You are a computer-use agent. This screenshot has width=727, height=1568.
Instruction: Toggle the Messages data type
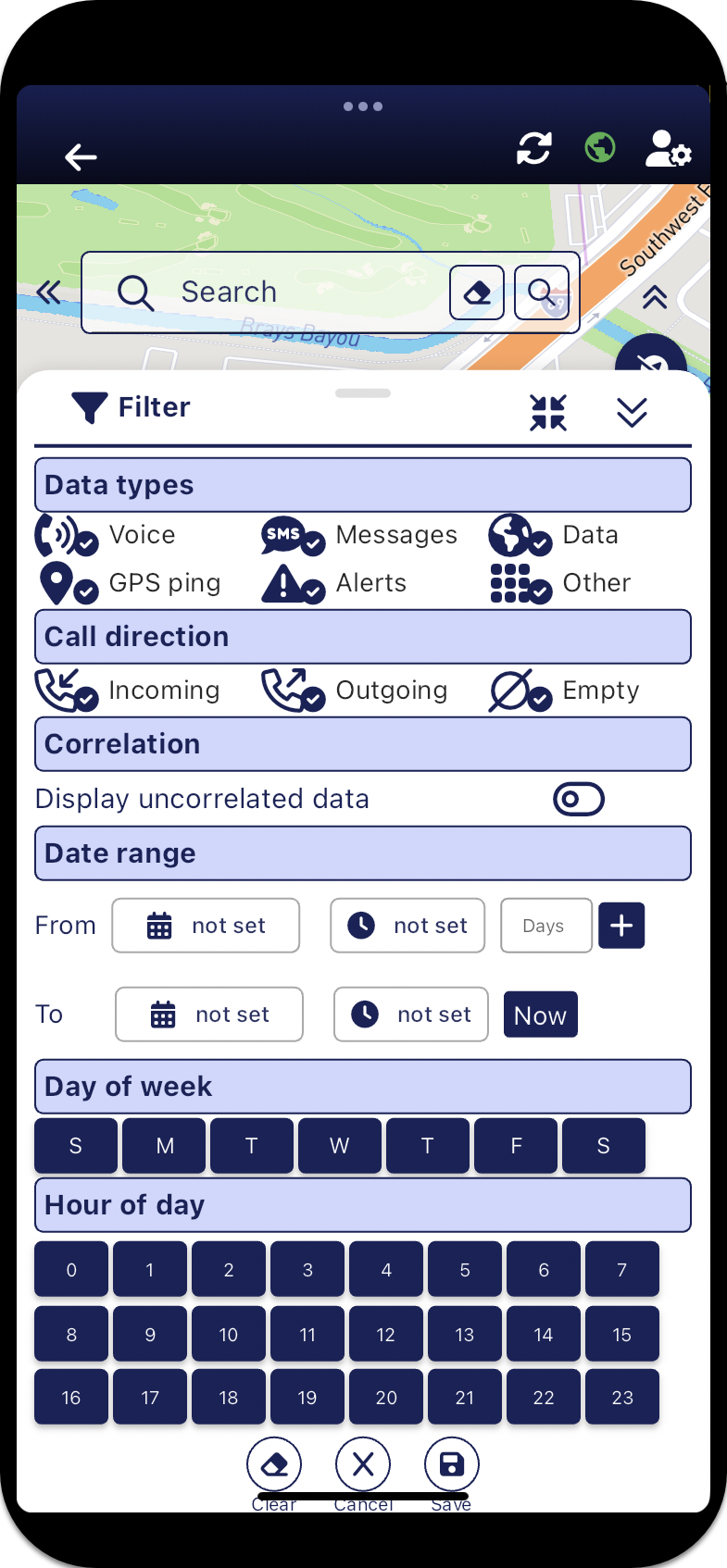pyautogui.click(x=293, y=535)
